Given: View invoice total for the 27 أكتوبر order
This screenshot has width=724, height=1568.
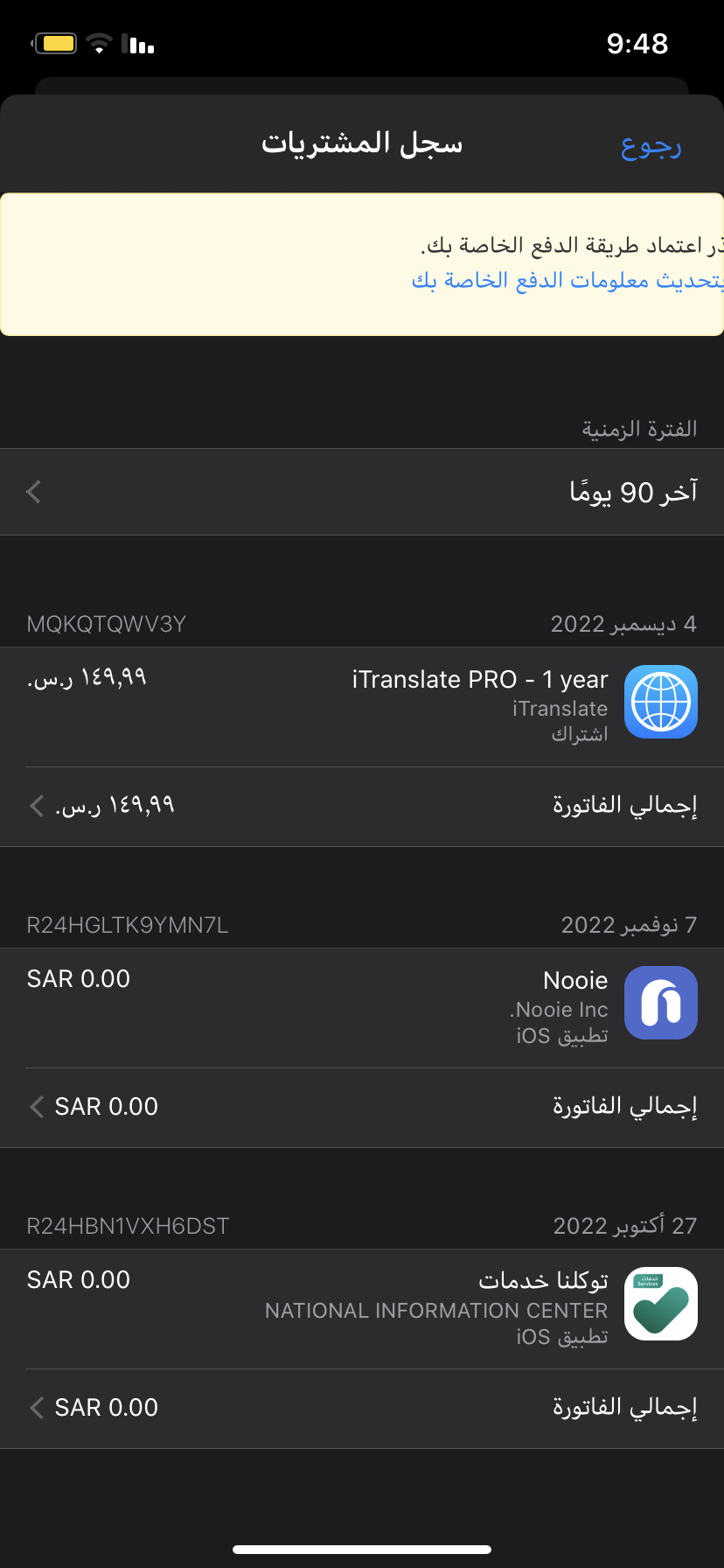Looking at the screenshot, I should (x=362, y=1408).
